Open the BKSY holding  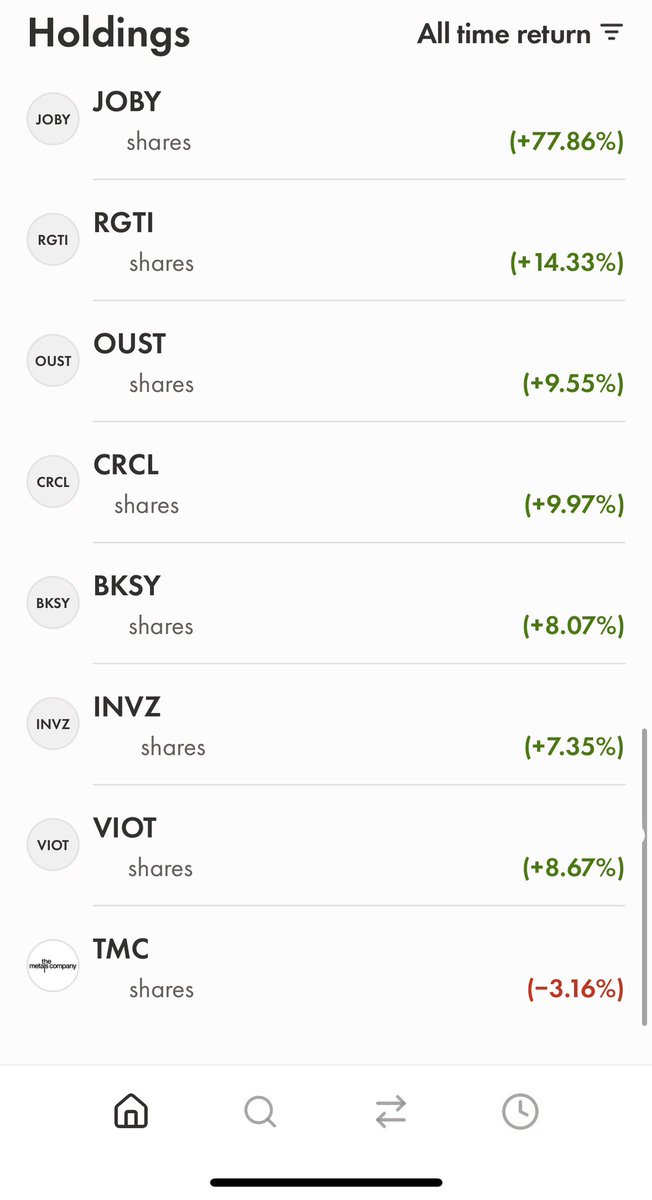tap(326, 604)
